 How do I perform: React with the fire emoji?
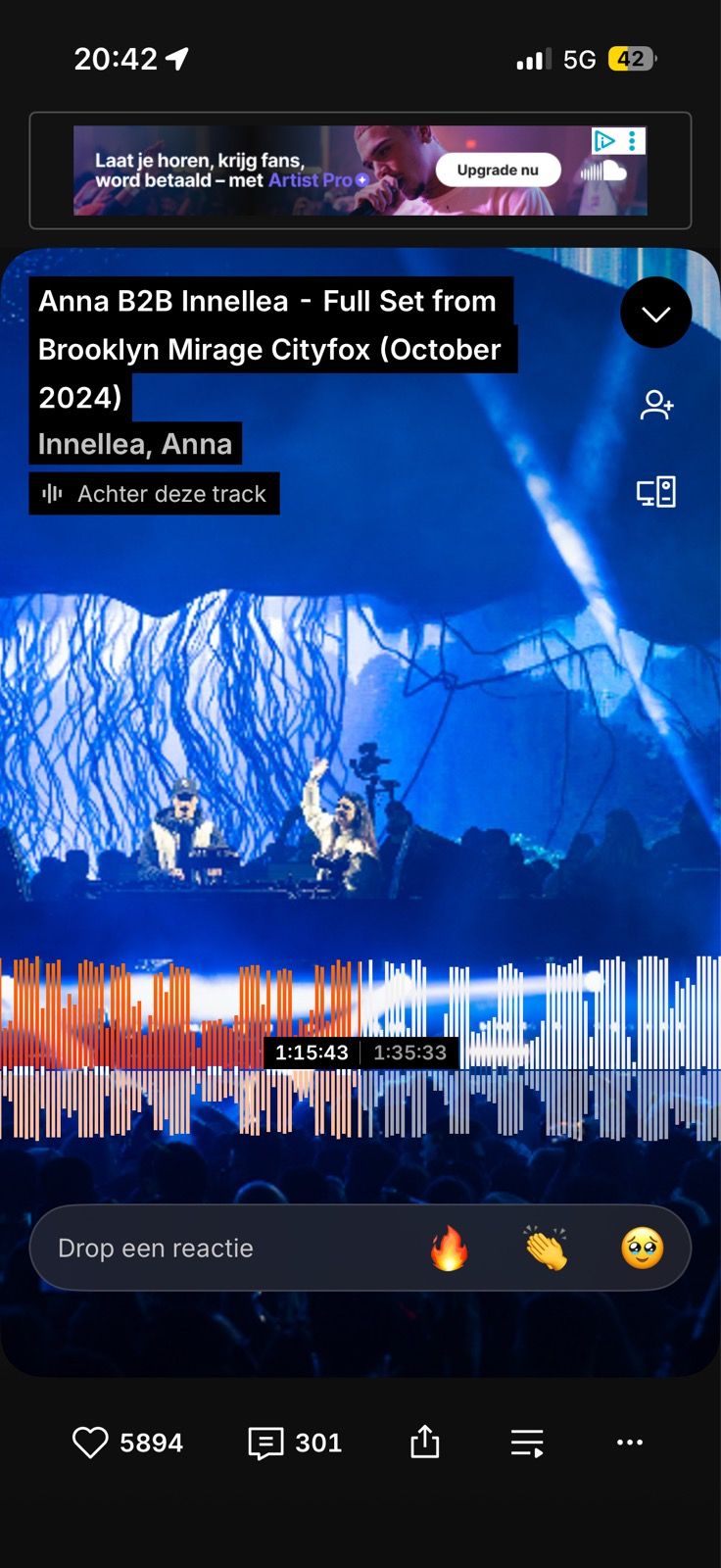click(449, 1248)
